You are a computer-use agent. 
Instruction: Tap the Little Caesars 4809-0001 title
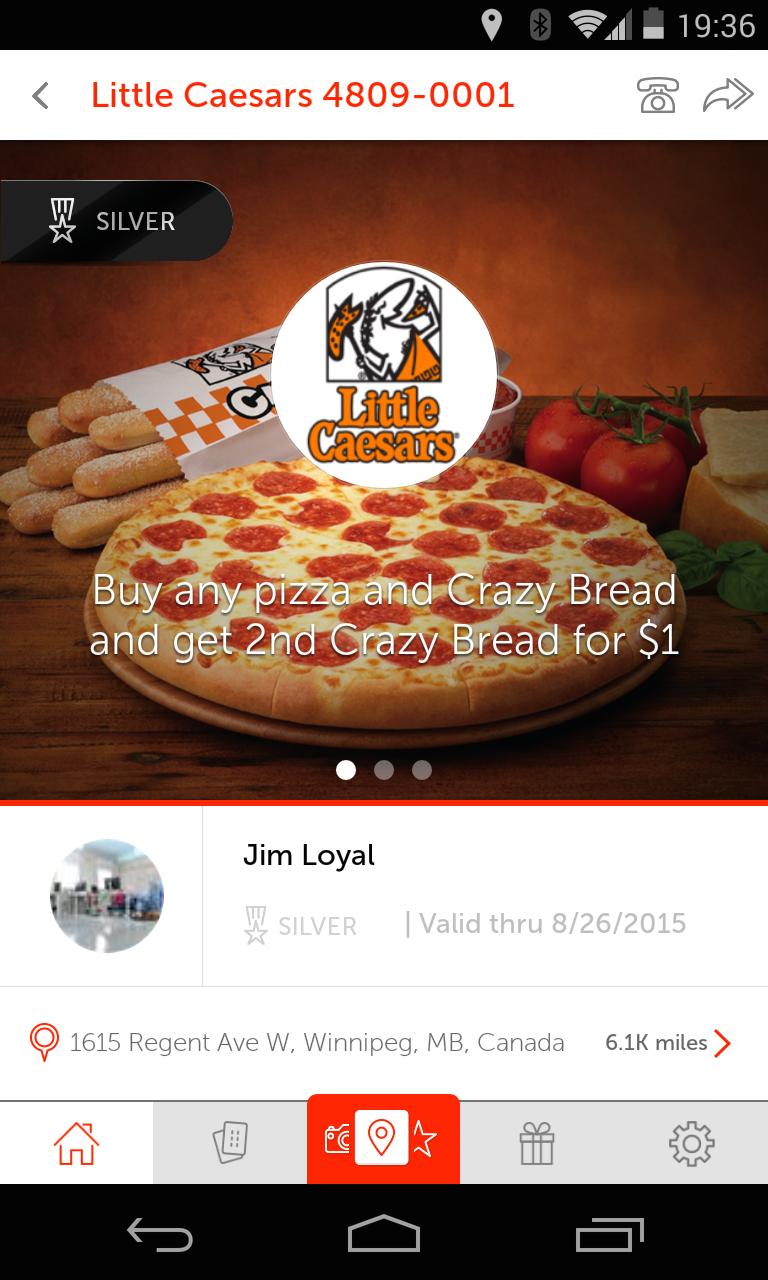tap(301, 94)
